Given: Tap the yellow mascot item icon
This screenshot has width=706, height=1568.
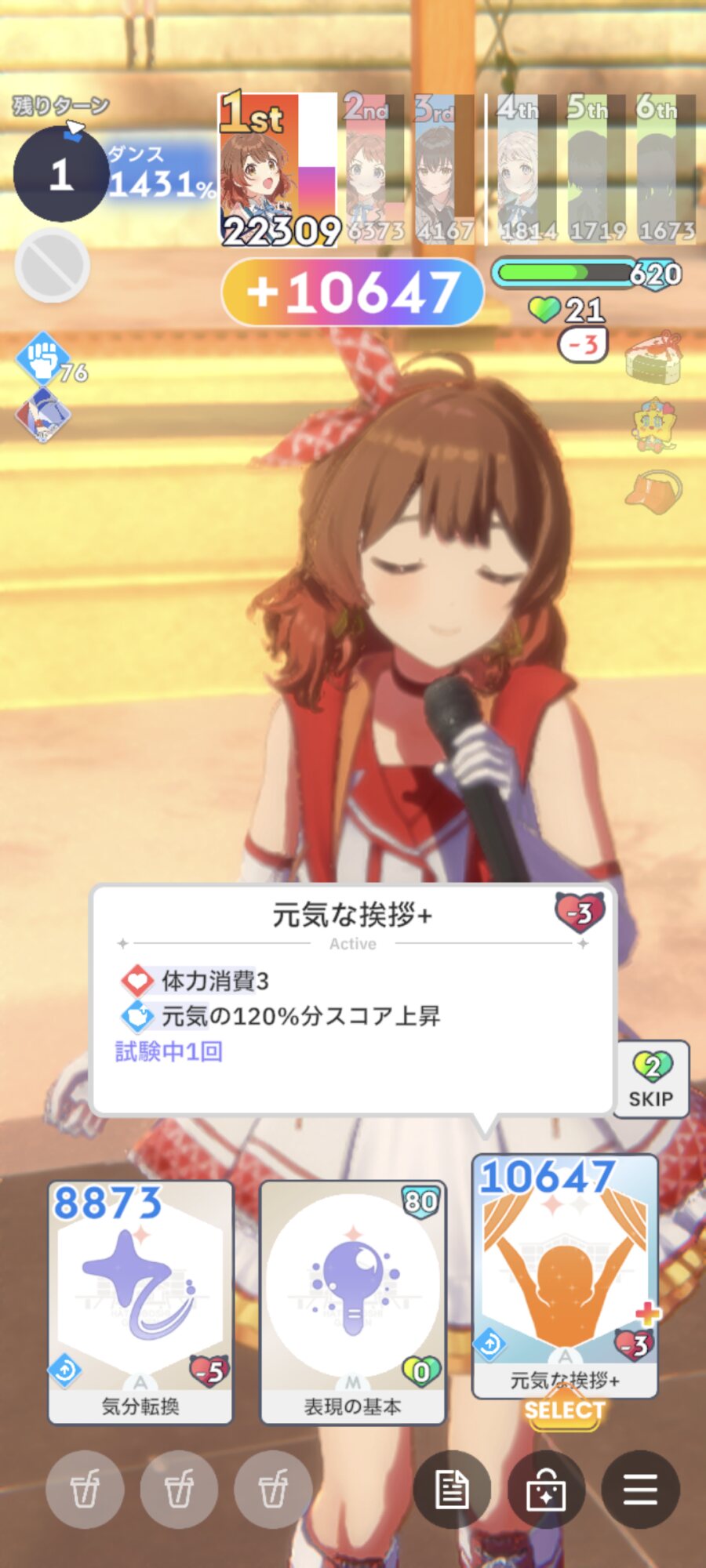Looking at the screenshot, I should pyautogui.click(x=653, y=425).
